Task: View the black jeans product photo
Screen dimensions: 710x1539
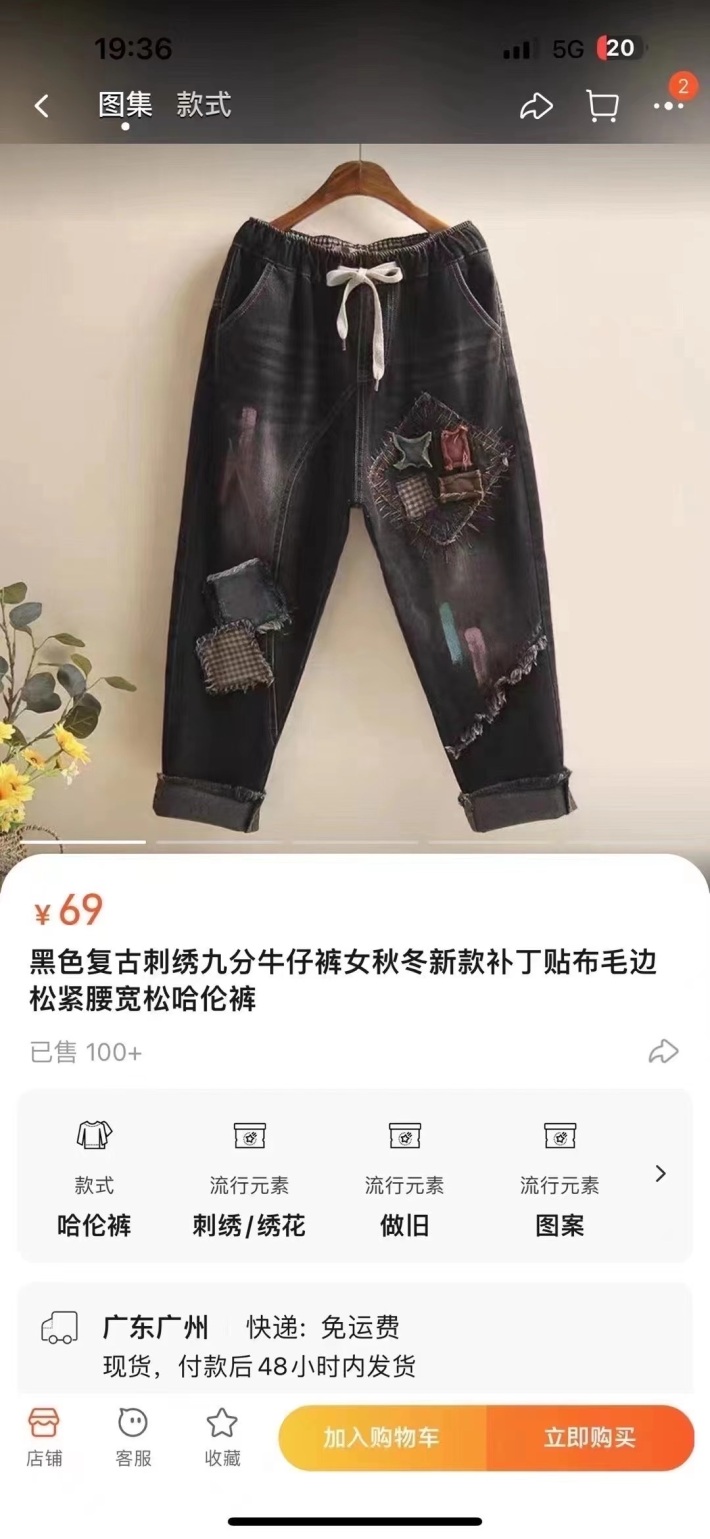Action: click(355, 500)
